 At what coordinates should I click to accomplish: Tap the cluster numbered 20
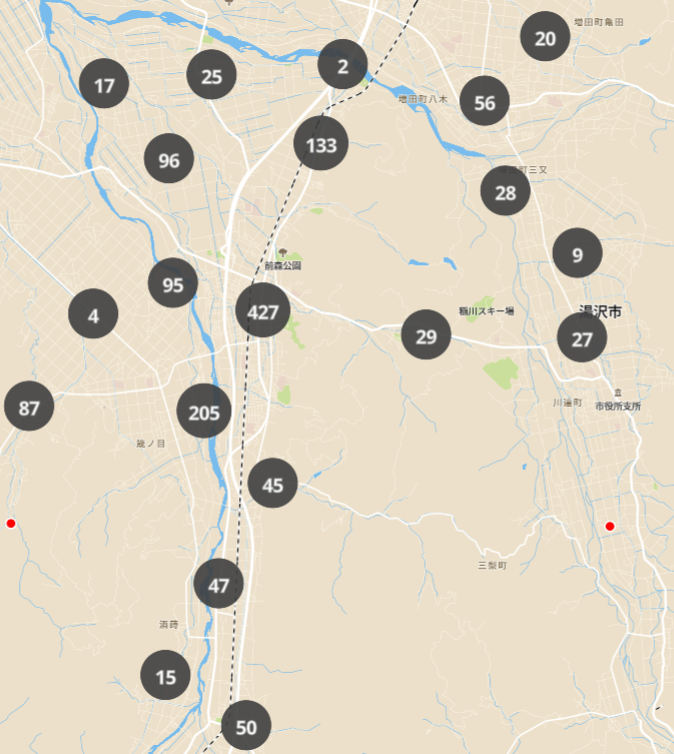(545, 38)
